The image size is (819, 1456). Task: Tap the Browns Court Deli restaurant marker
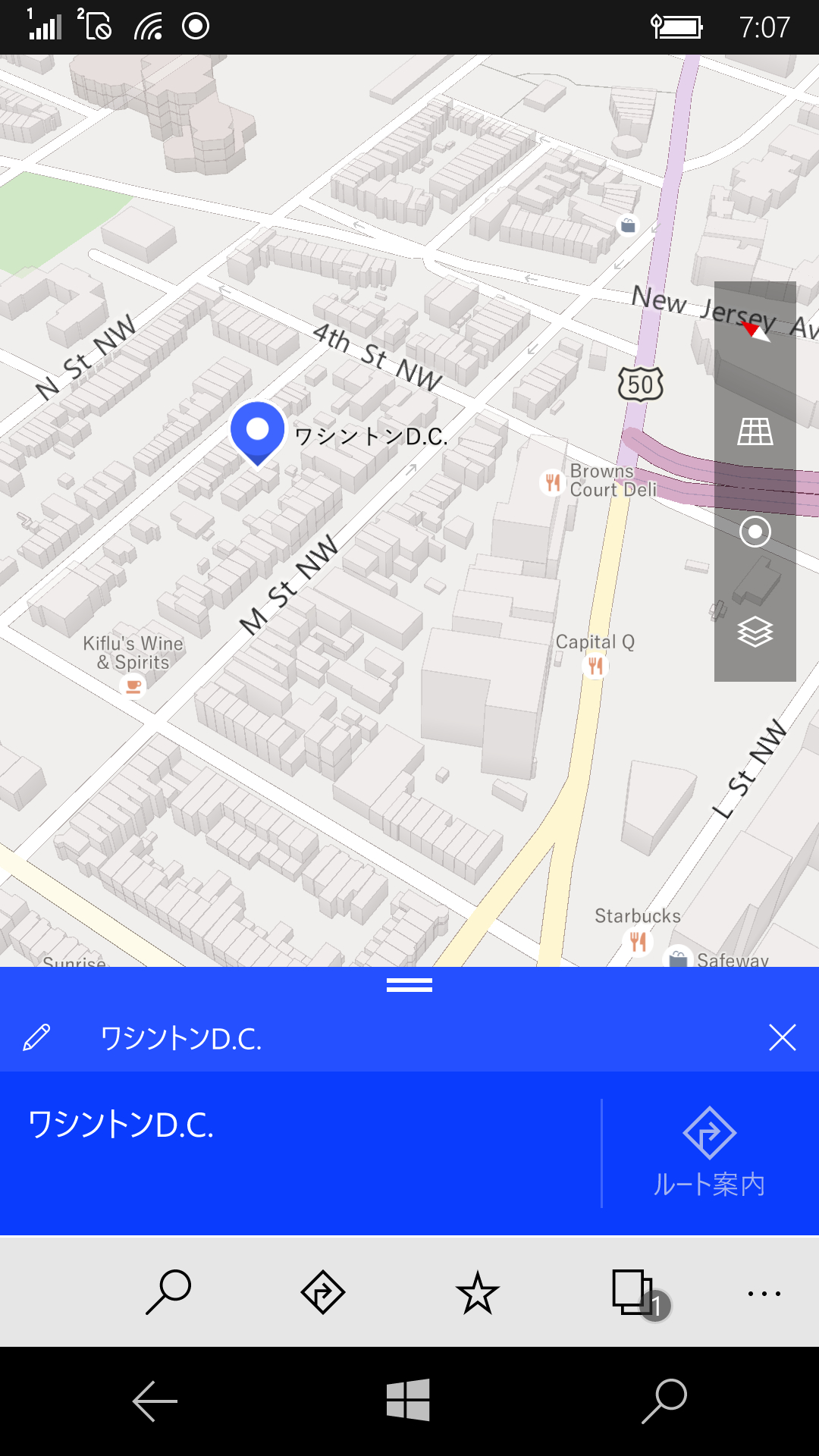pos(551,482)
